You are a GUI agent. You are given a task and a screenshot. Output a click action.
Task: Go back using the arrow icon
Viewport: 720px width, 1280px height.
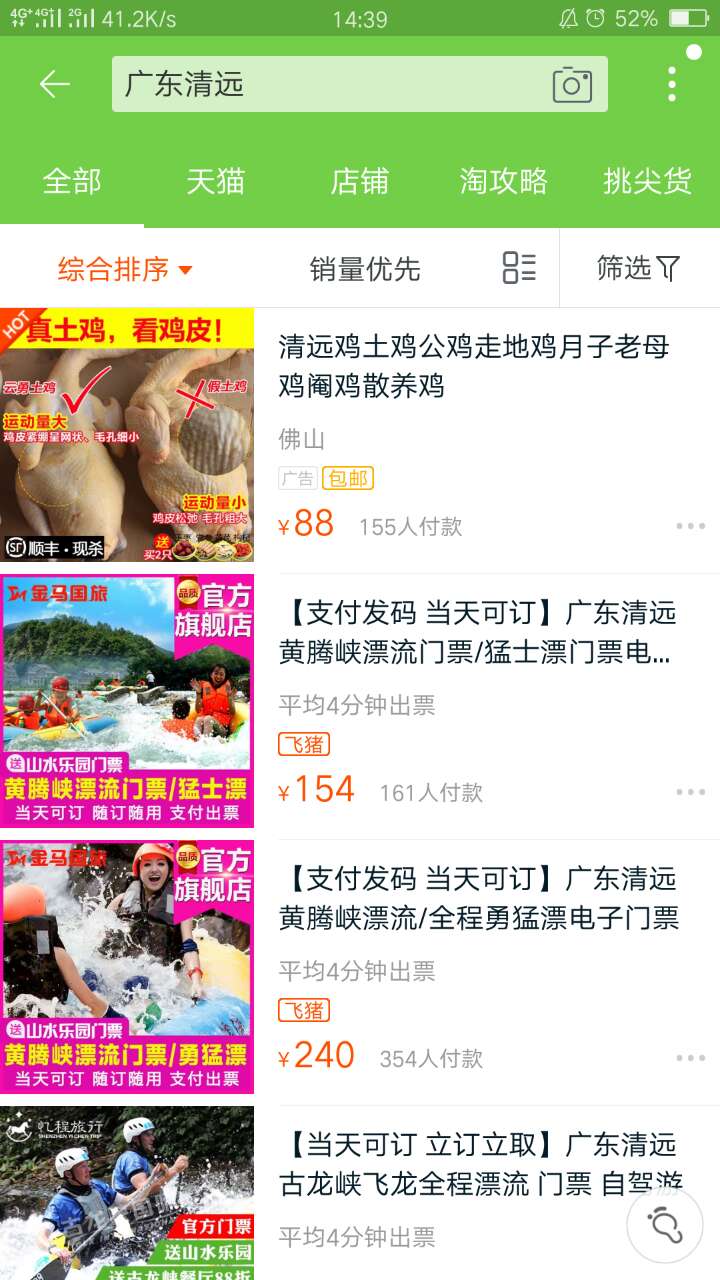pyautogui.click(x=55, y=84)
